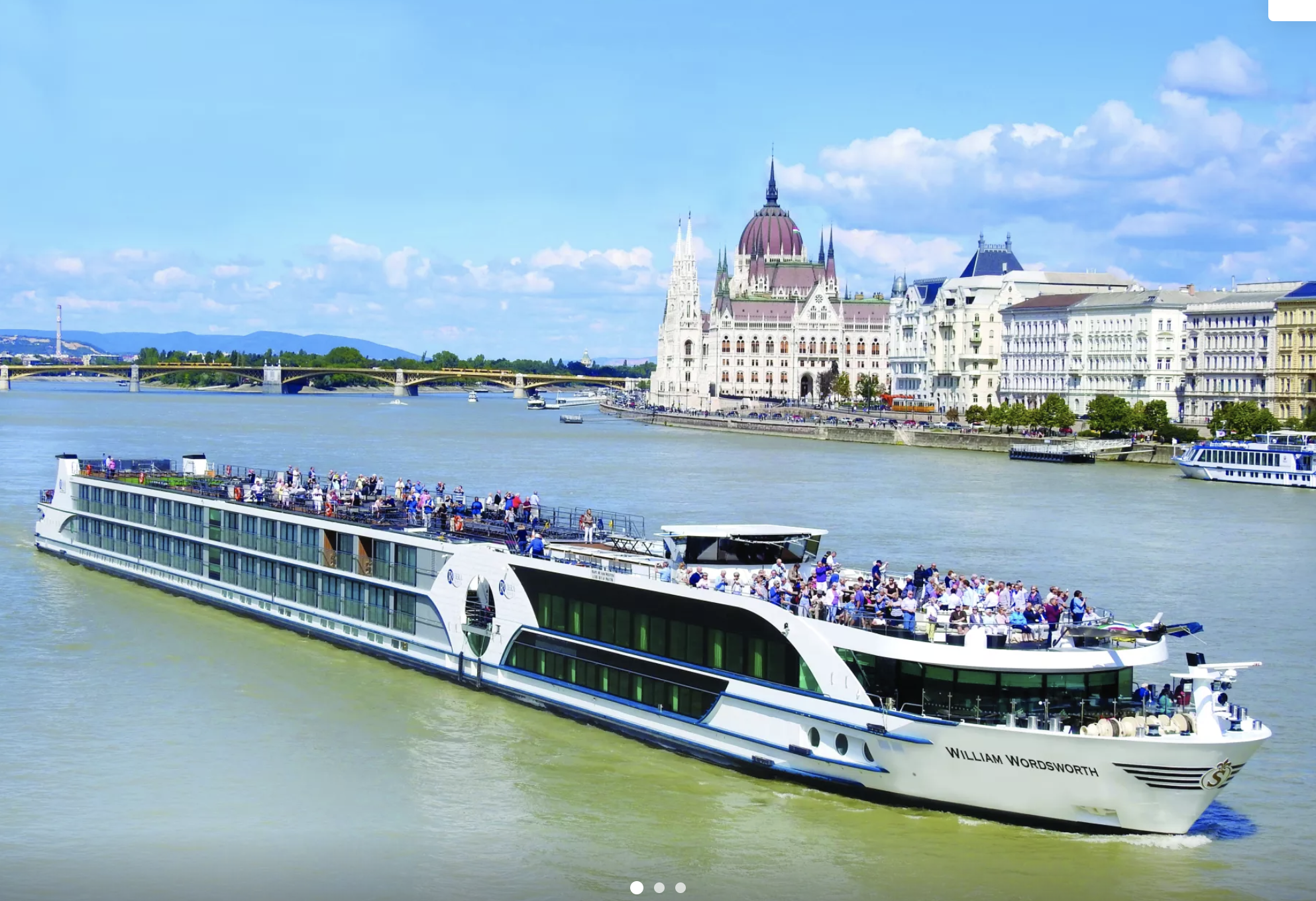
Task: Jump to the second carousel slide dot
Action: (659, 888)
